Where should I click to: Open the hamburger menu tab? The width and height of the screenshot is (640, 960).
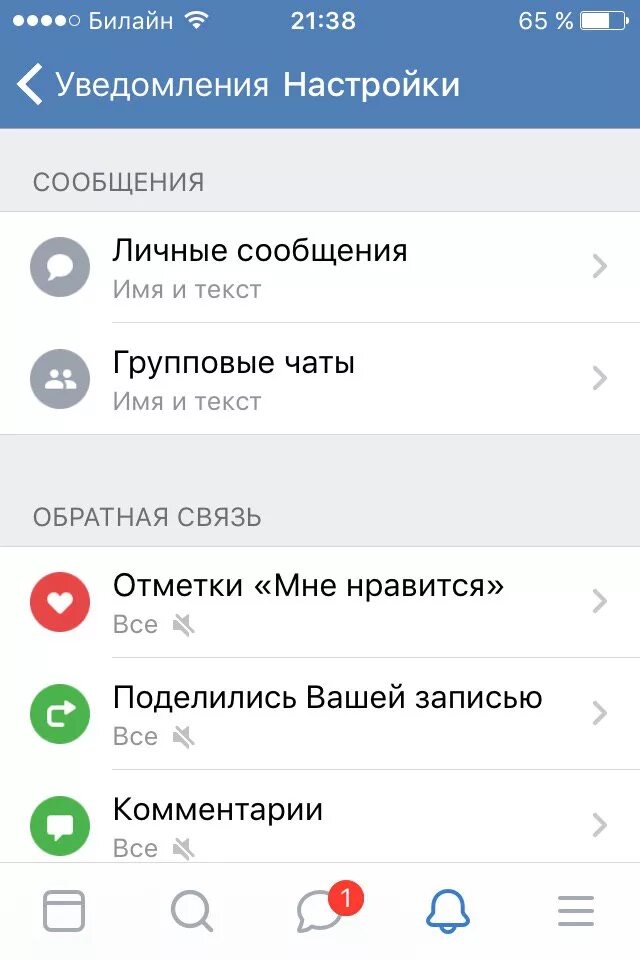[x=576, y=911]
